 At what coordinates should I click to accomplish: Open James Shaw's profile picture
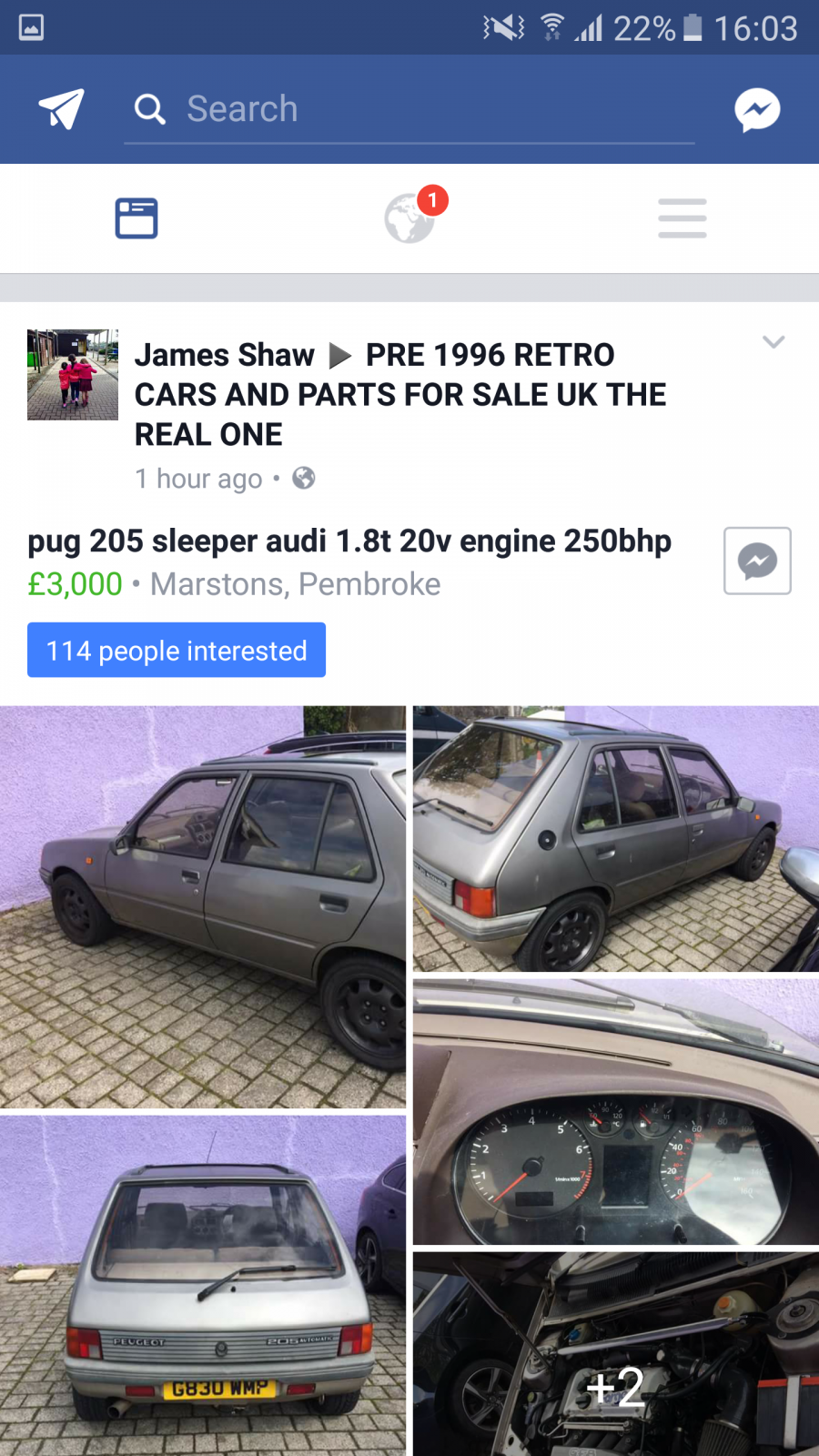point(73,375)
